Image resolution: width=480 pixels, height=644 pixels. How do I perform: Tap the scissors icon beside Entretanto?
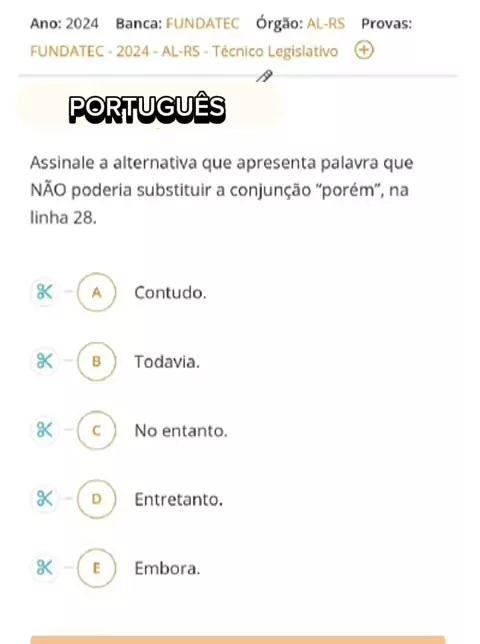[x=44, y=499]
